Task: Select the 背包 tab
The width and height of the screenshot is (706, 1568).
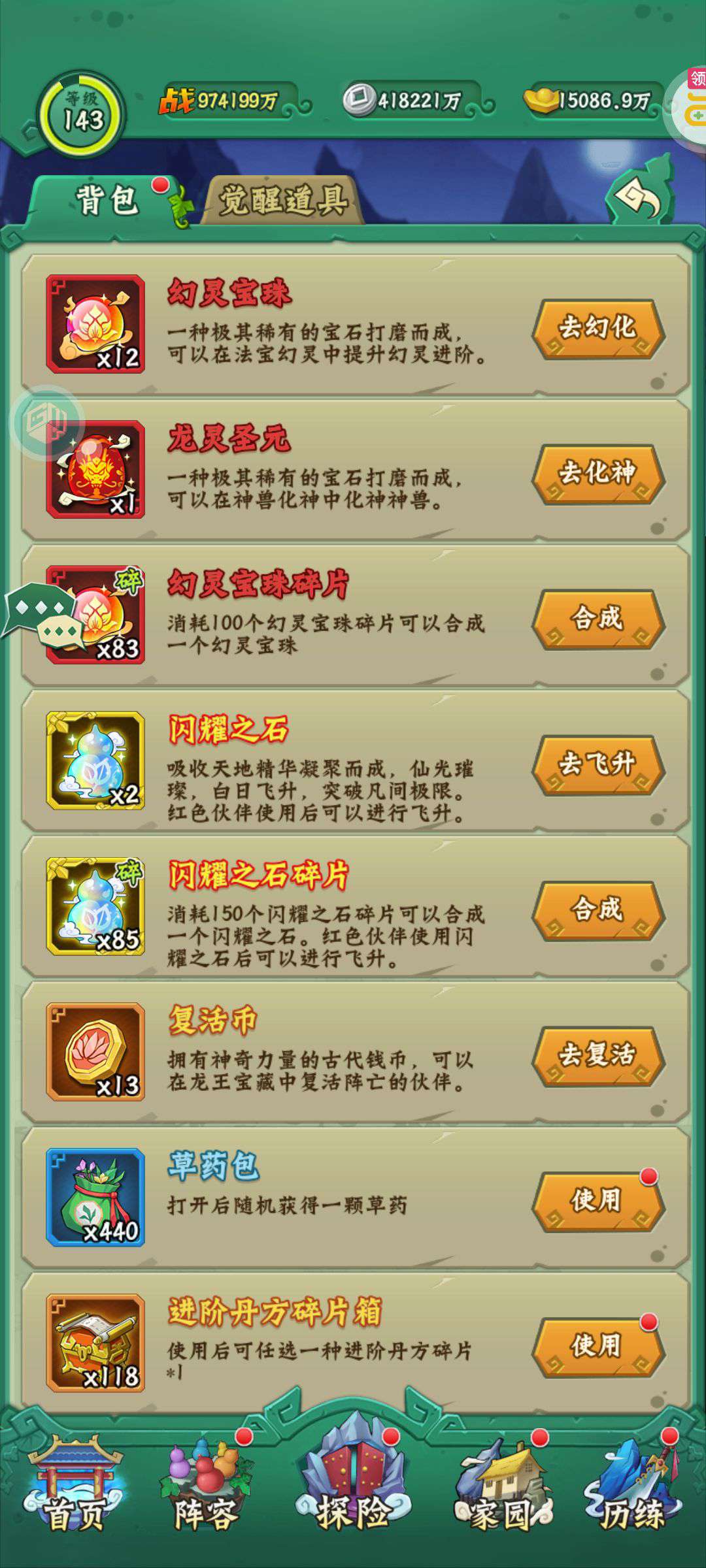Action: point(107,200)
